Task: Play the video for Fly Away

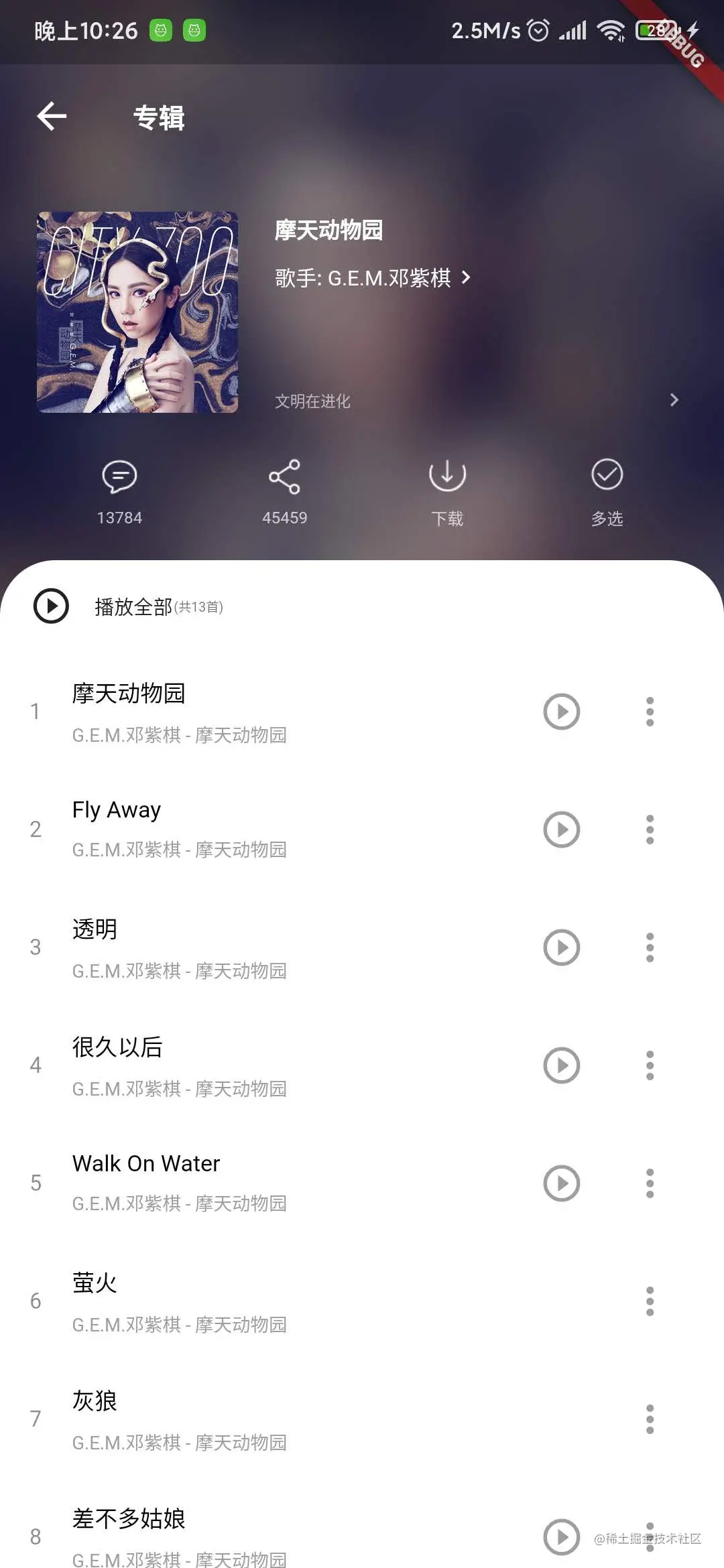Action: [561, 830]
